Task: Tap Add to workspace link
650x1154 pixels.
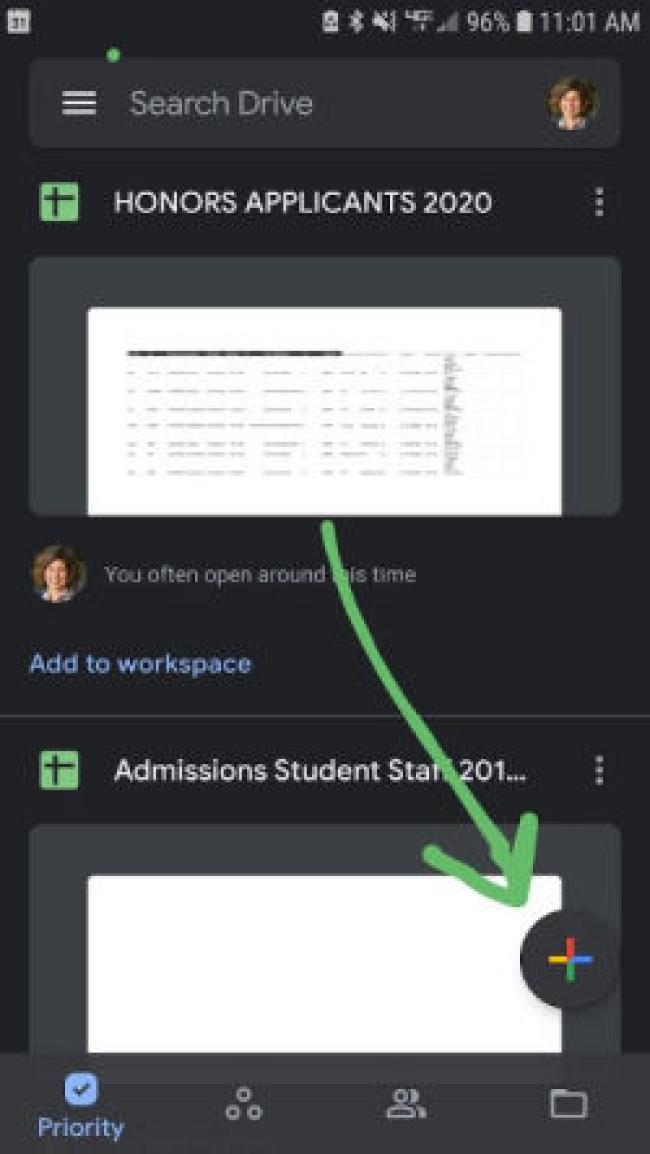Action: (140, 664)
